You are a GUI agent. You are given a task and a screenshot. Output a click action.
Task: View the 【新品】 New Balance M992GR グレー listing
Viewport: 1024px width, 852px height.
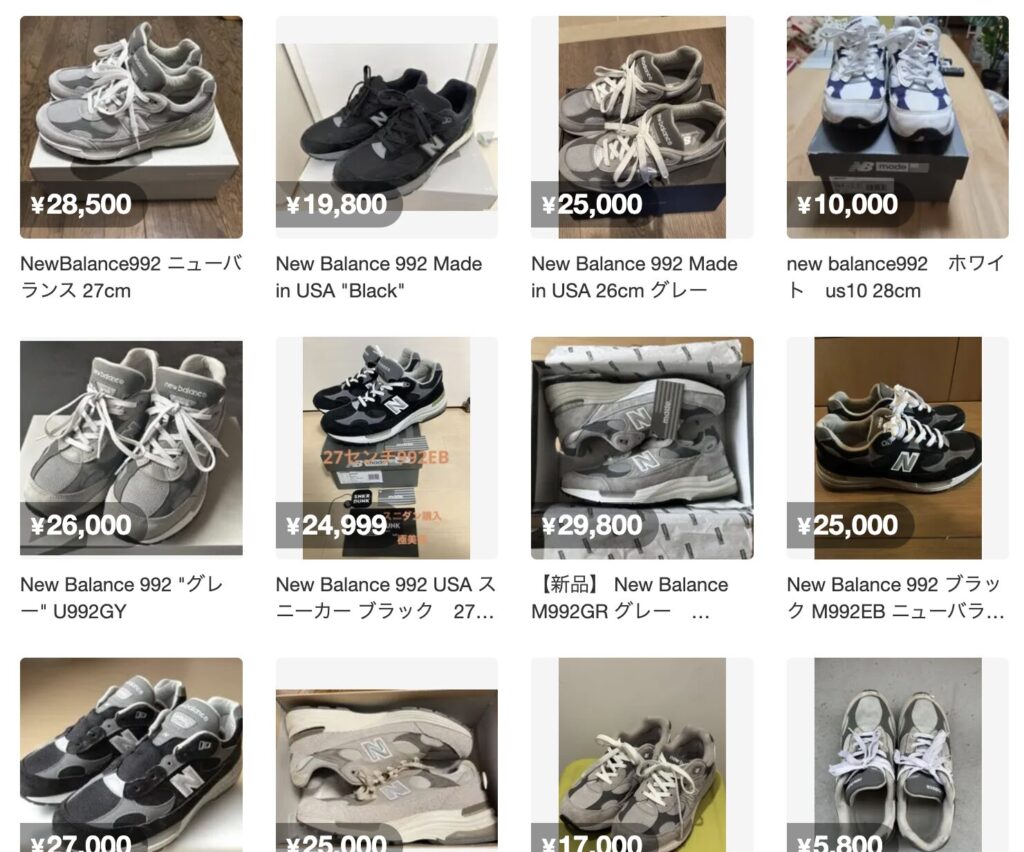coord(642,448)
